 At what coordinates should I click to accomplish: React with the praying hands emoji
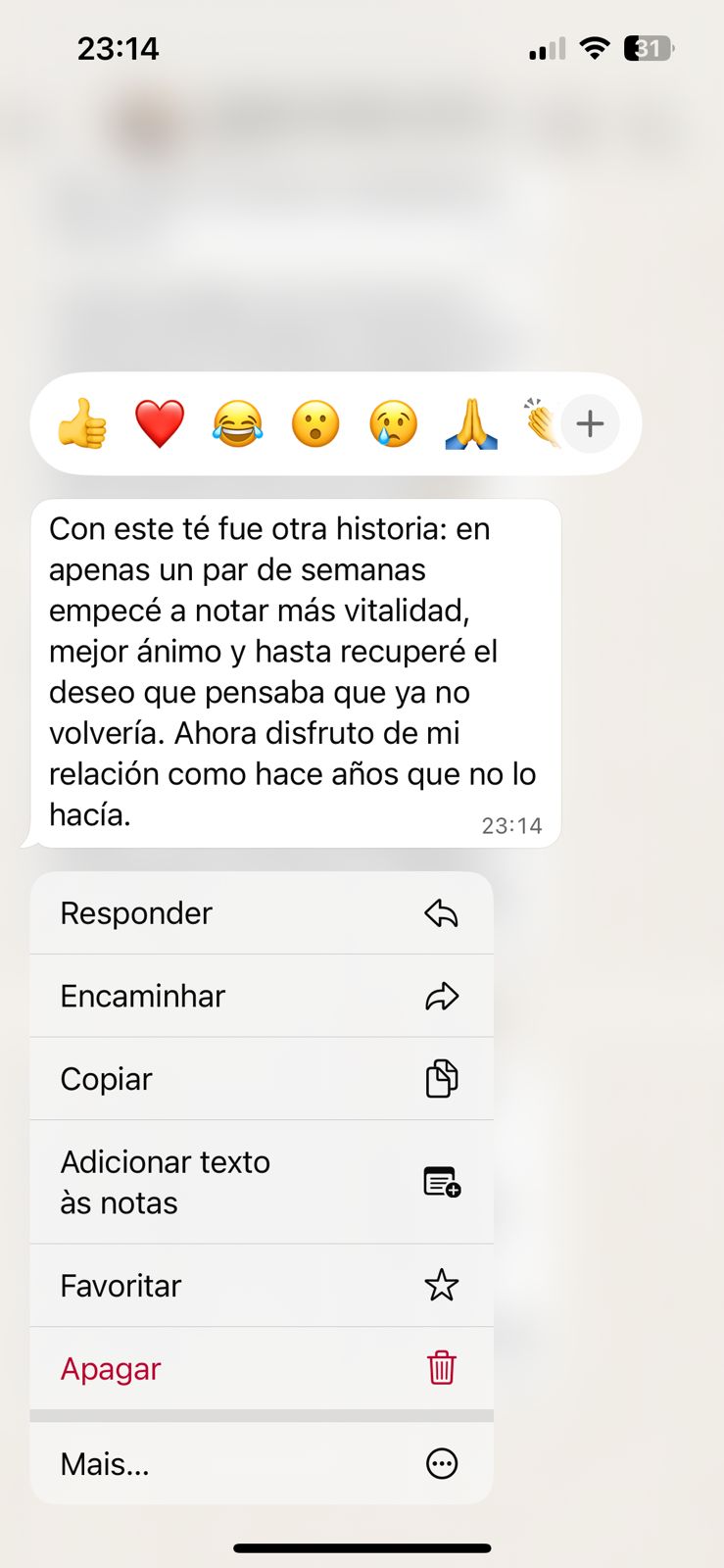tap(471, 423)
